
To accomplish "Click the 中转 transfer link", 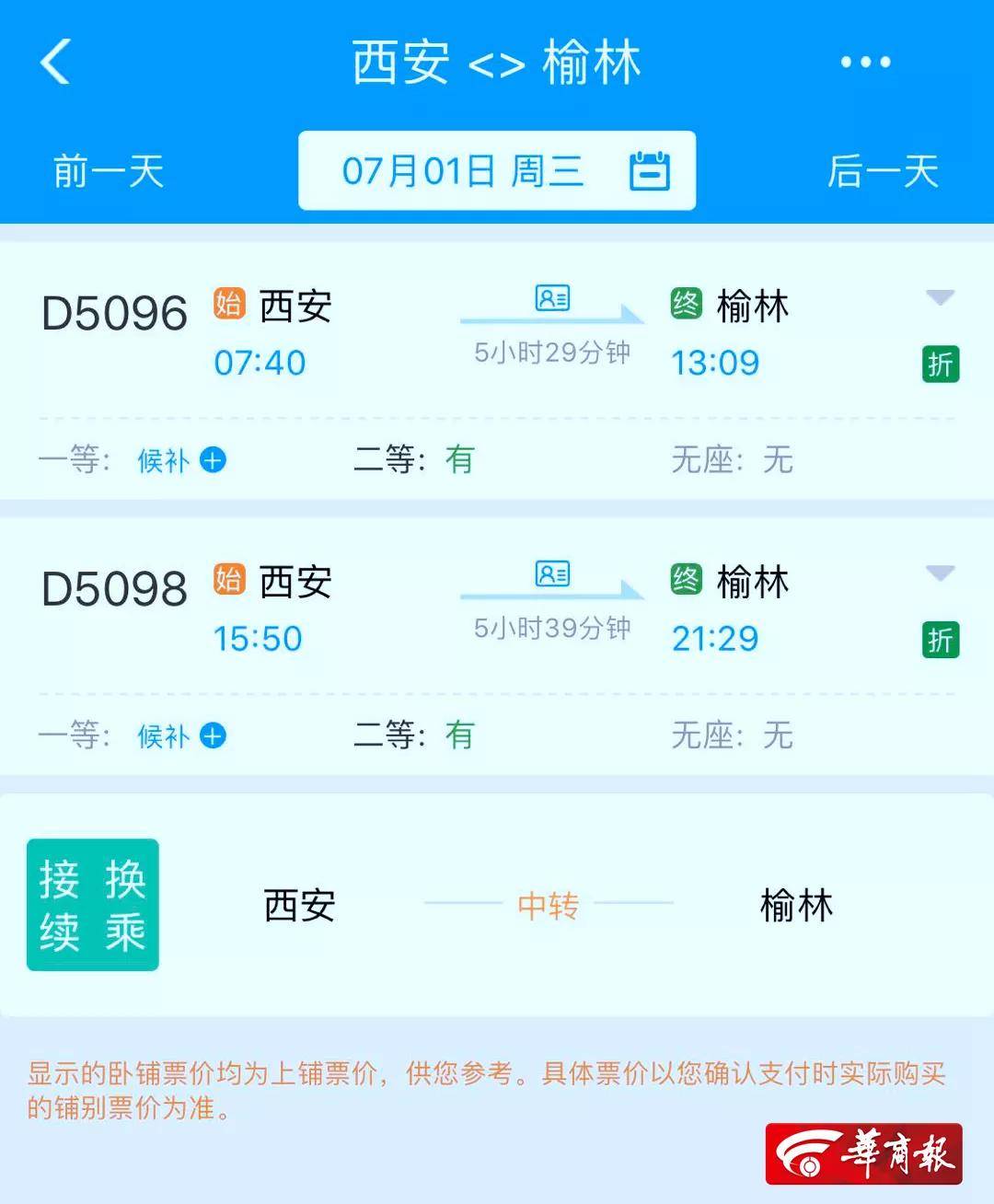I will tap(549, 906).
